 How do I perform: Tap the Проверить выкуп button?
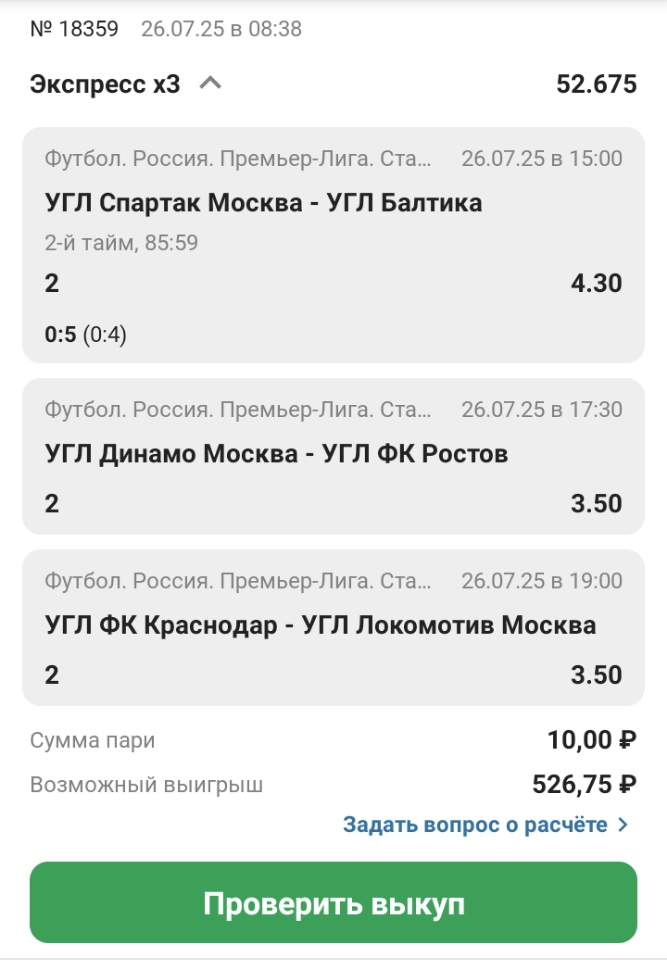tap(333, 903)
